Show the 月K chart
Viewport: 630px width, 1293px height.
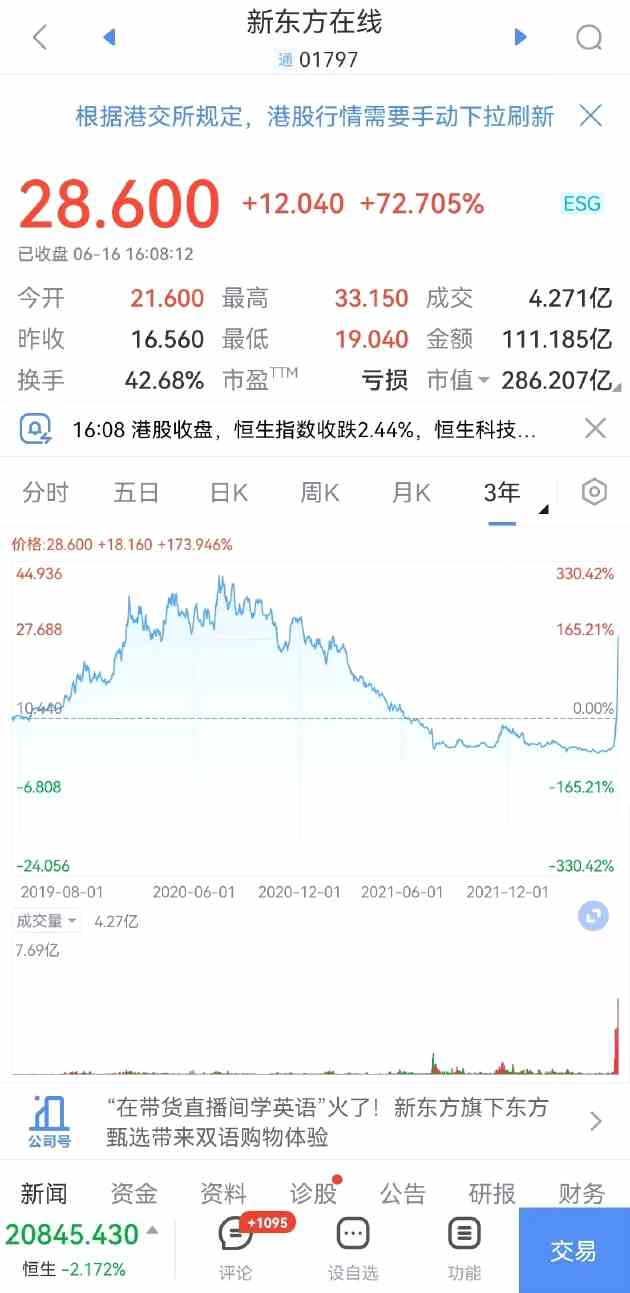coord(410,492)
